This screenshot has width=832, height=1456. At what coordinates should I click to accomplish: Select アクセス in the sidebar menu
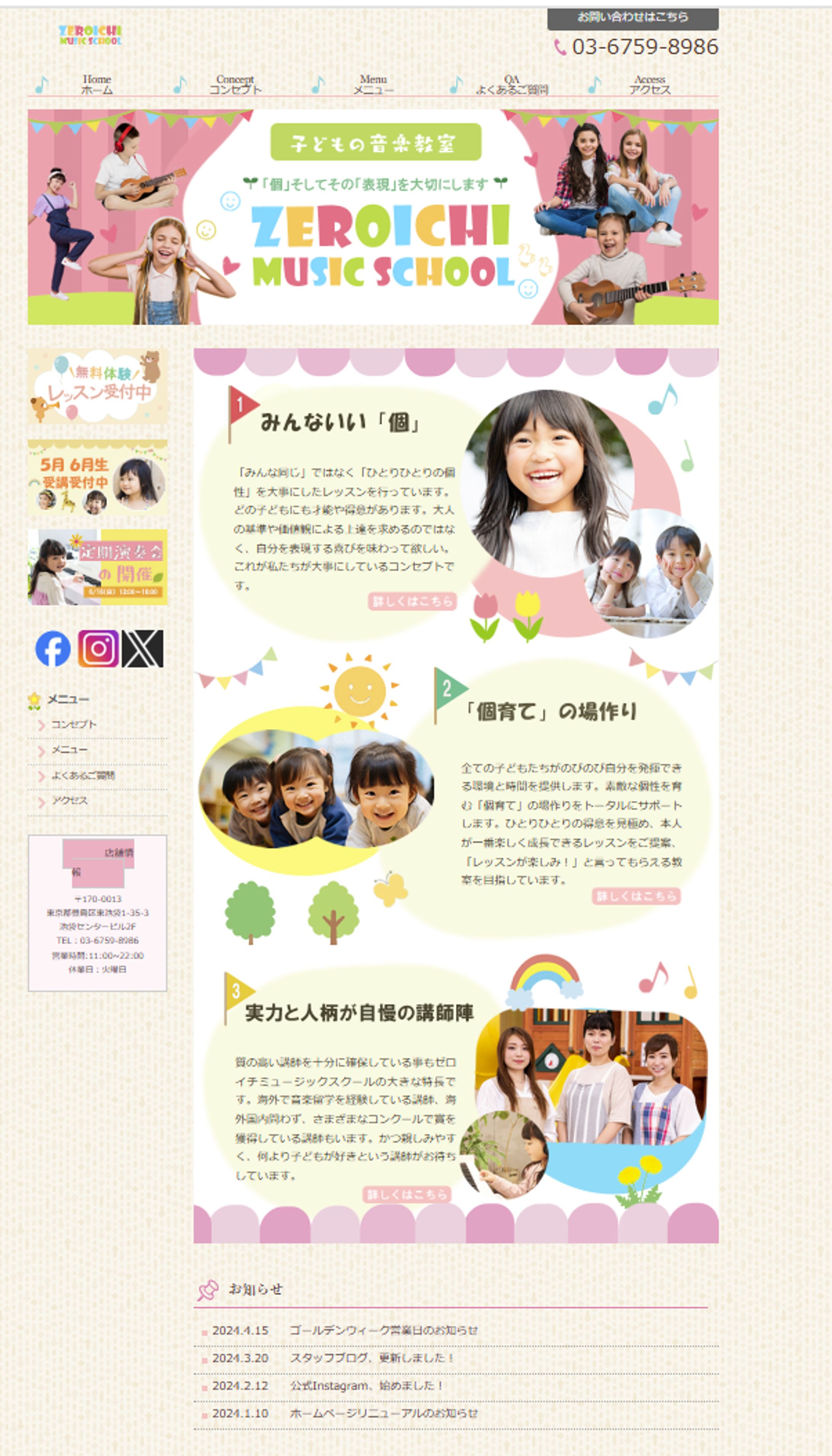click(69, 800)
